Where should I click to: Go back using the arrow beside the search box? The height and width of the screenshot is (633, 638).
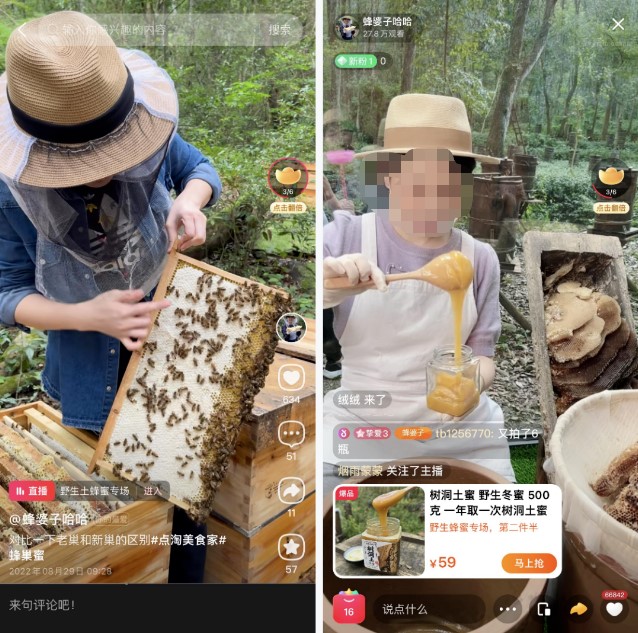tap(20, 29)
